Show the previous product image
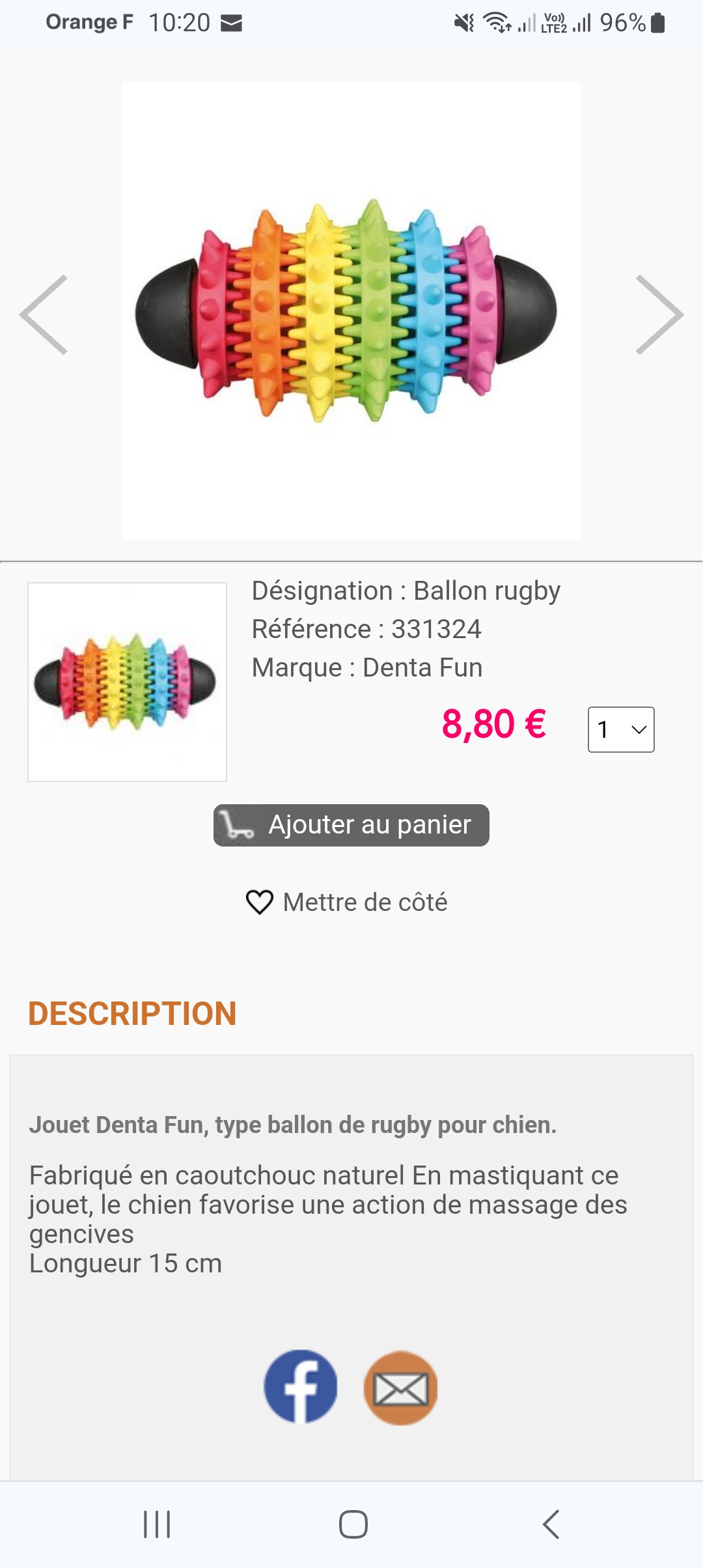Viewport: 703px width, 1568px height. click(x=44, y=315)
